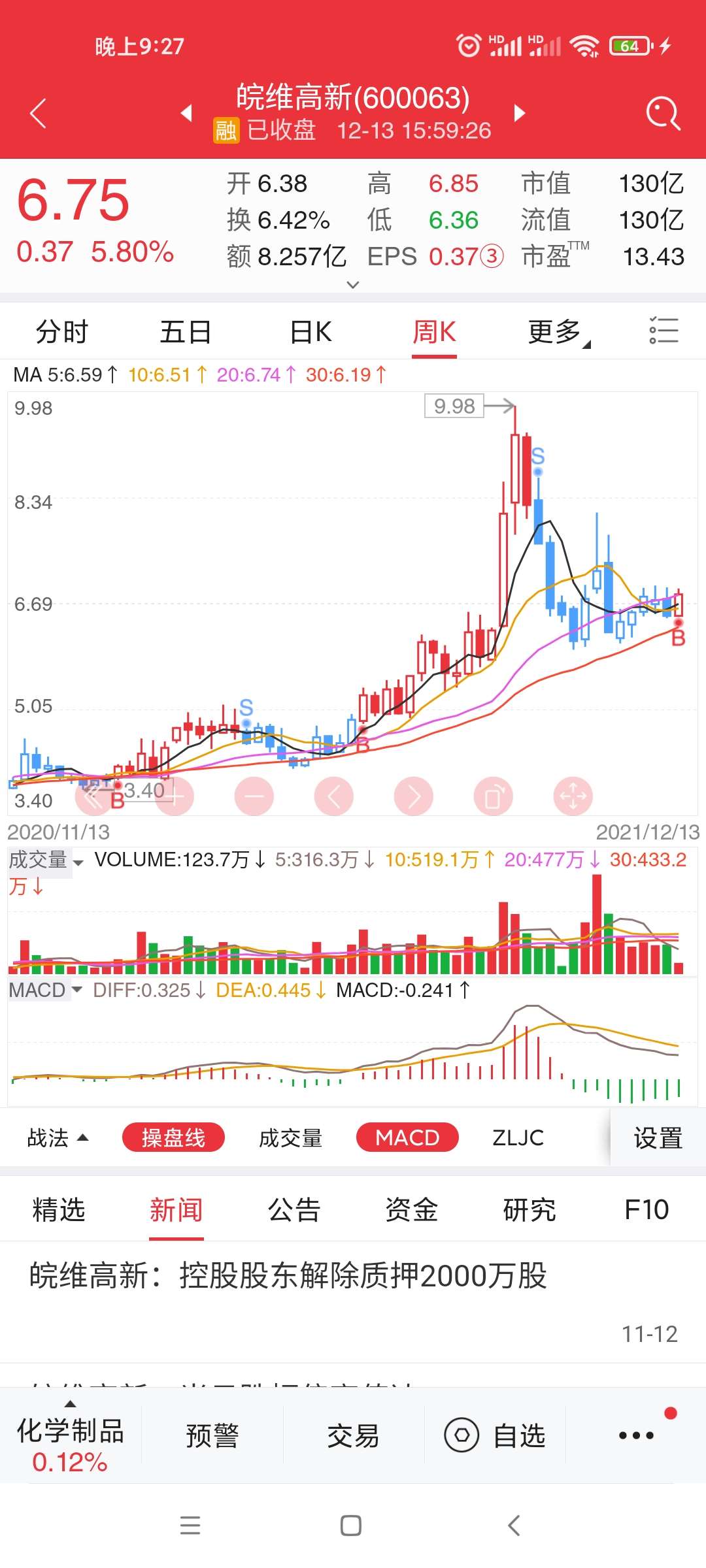Select the ZLJC indicator
Viewport: 706px width, 1568px height.
click(x=518, y=1137)
